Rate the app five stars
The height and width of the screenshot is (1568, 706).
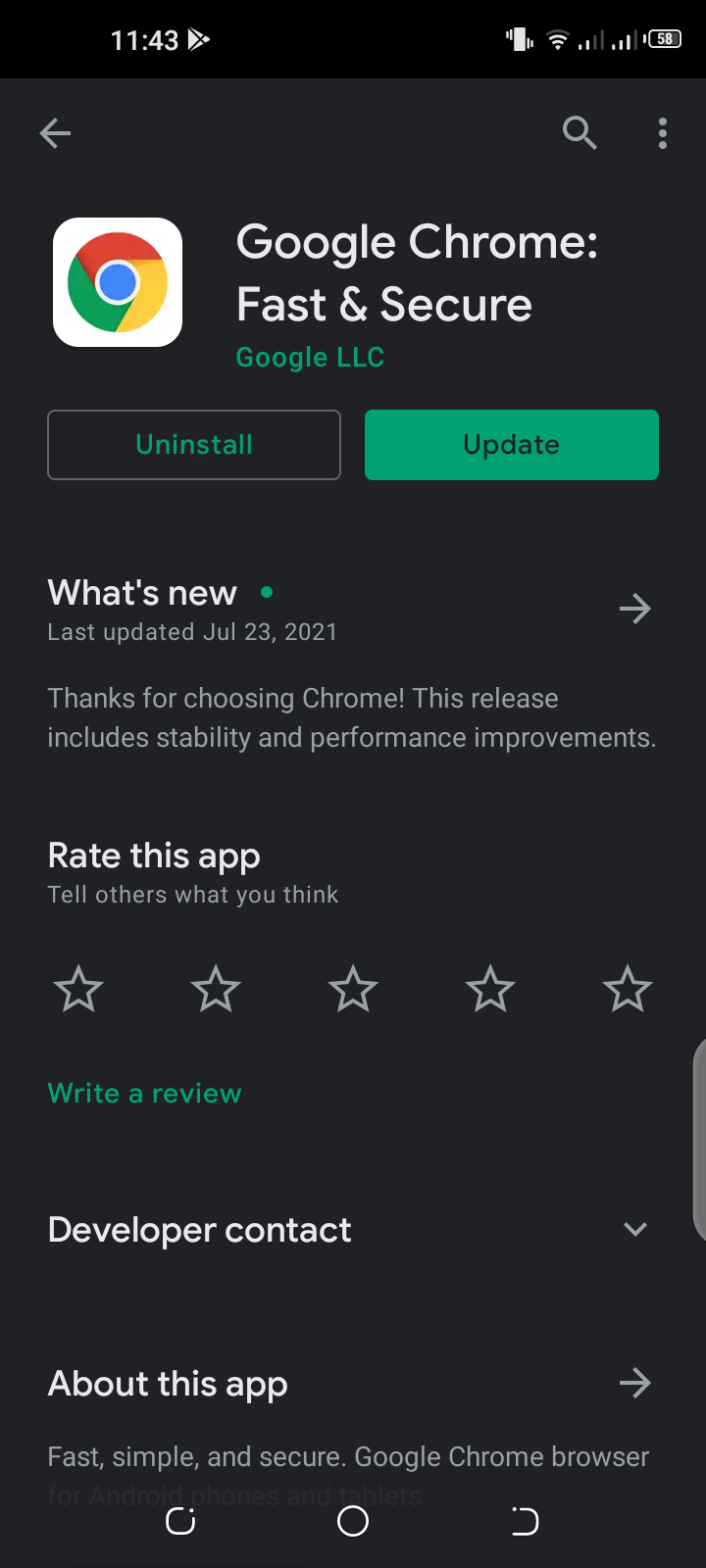pos(628,989)
